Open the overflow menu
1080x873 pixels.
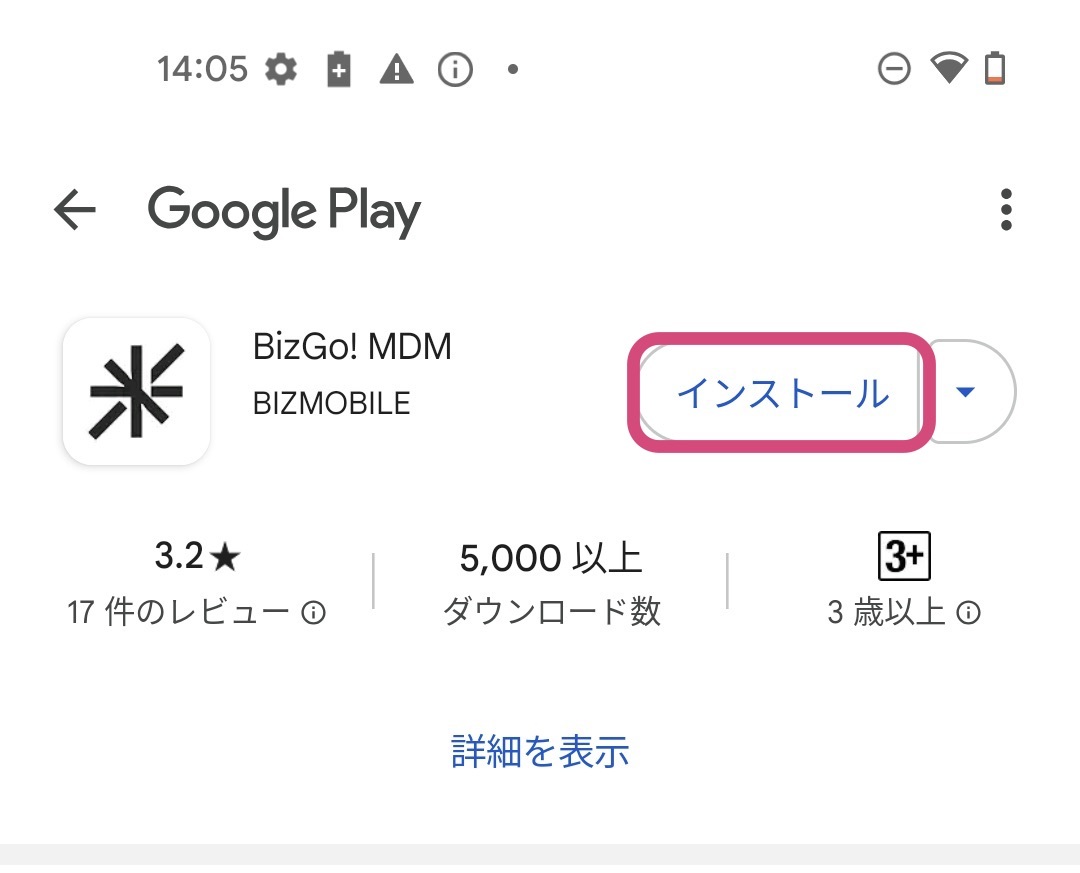tap(1006, 210)
